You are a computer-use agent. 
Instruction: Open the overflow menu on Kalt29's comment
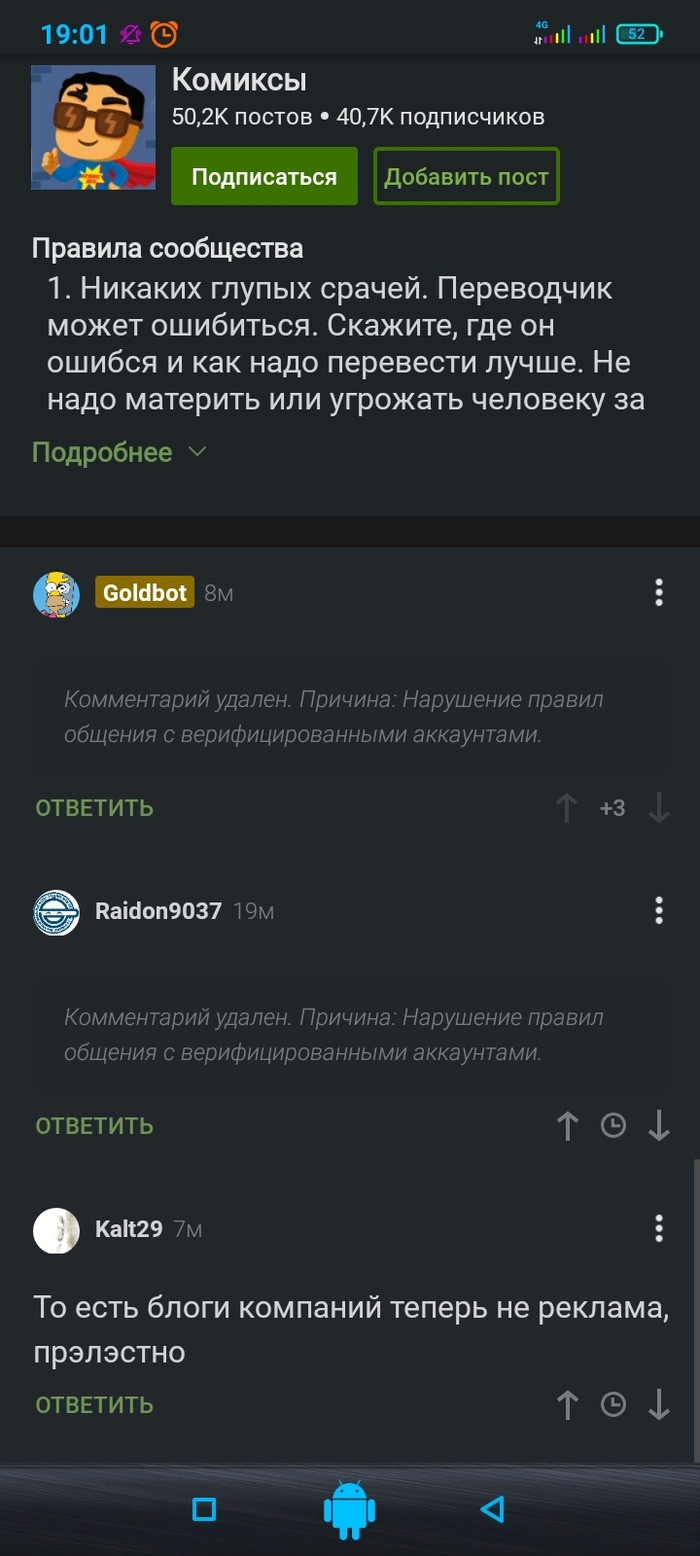point(658,1228)
